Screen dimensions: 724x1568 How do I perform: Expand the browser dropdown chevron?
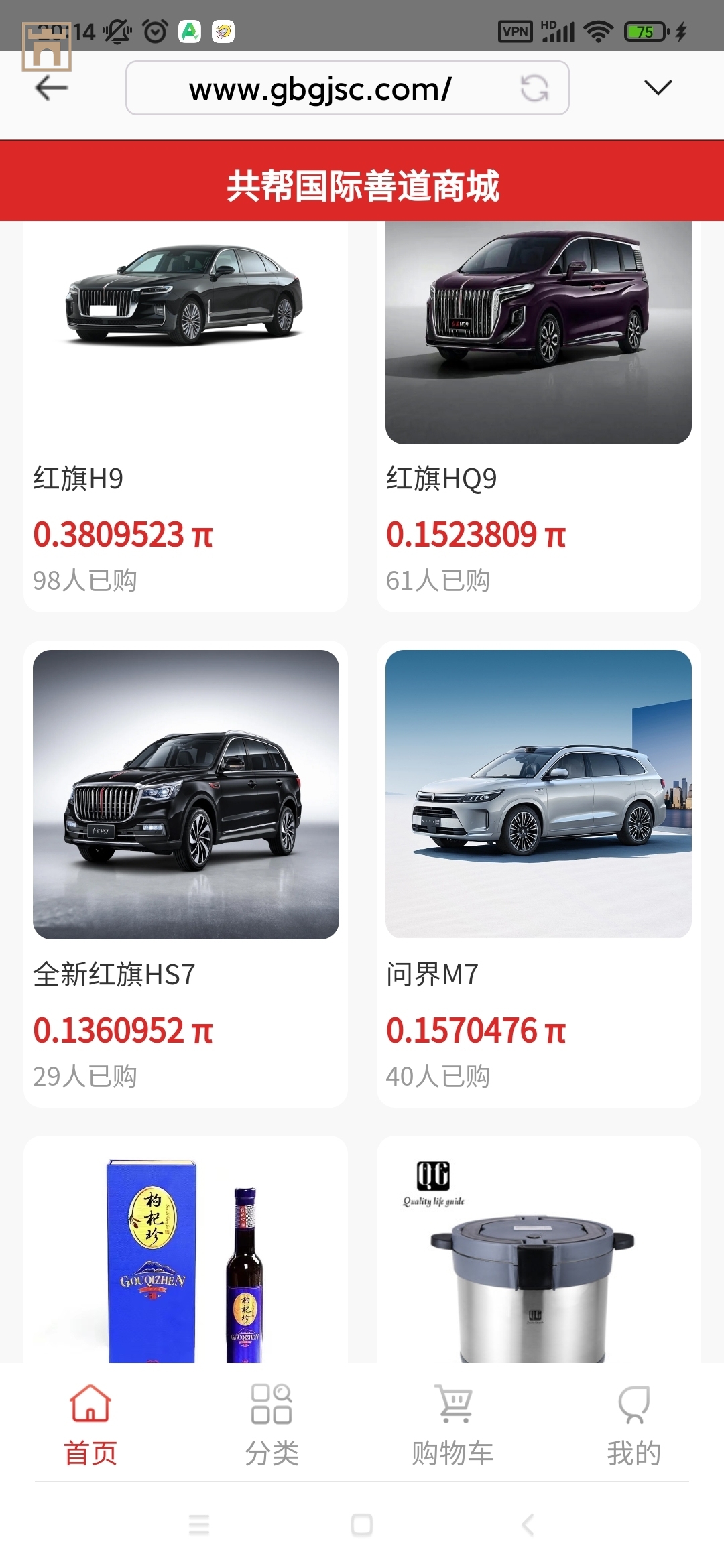point(658,88)
